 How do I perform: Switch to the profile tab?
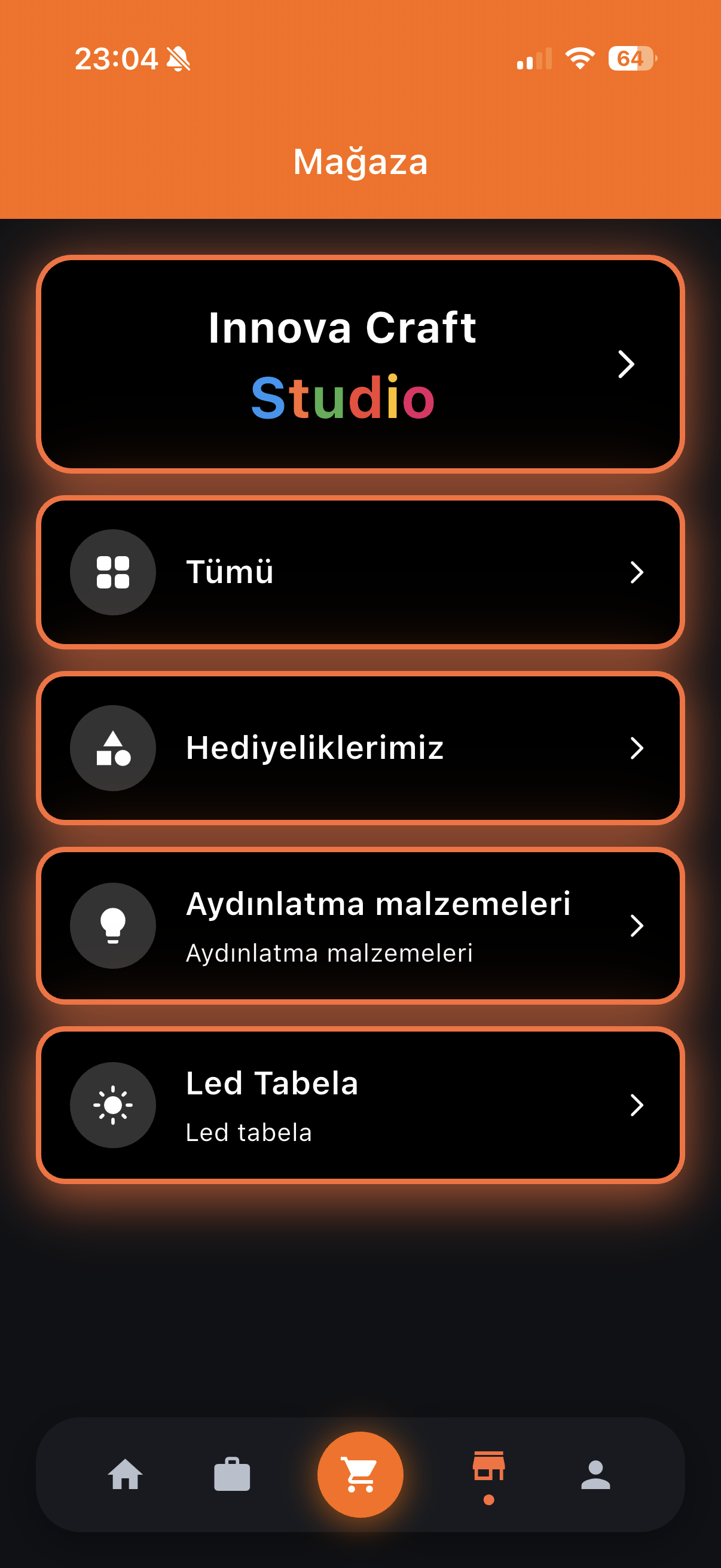point(595,1475)
